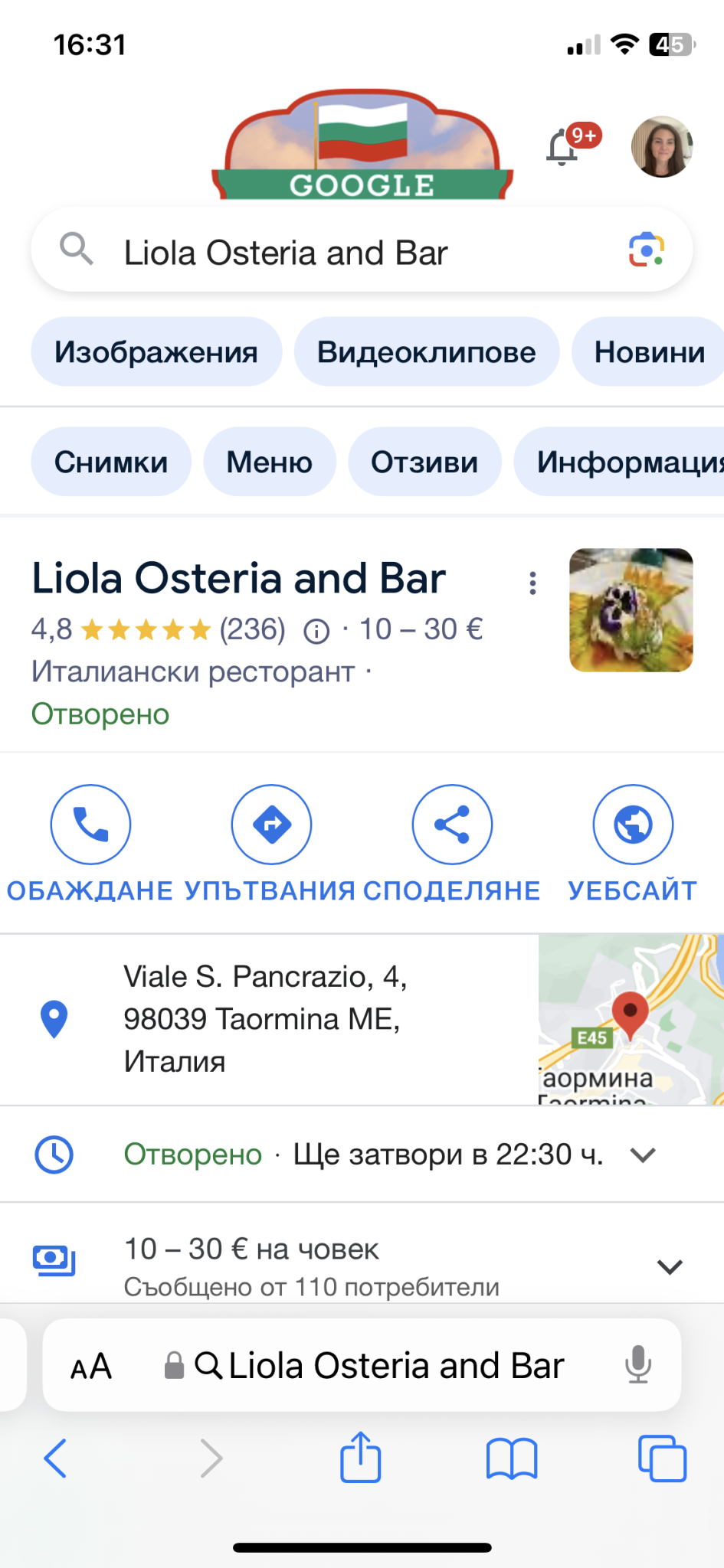
Task: Switch to the Видеоклипове filter
Action: [x=427, y=352]
